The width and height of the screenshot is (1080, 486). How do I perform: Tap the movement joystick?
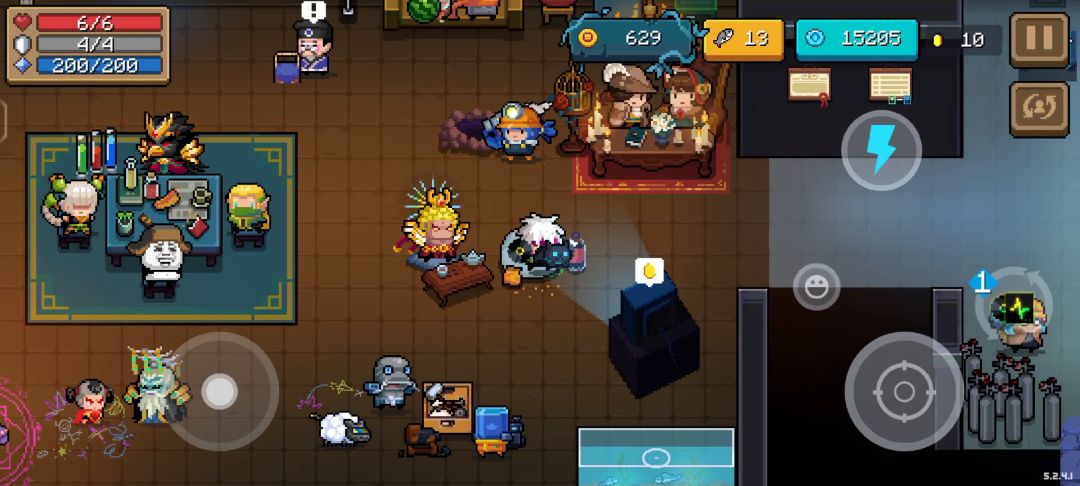point(219,391)
